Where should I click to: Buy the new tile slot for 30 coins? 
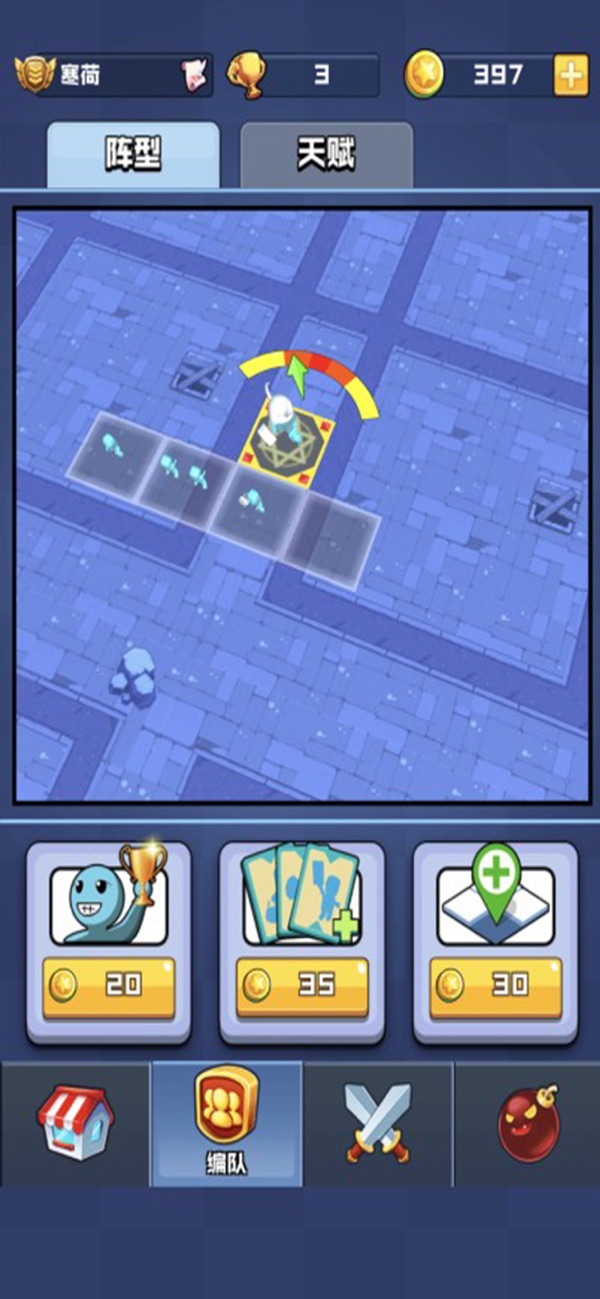click(496, 983)
